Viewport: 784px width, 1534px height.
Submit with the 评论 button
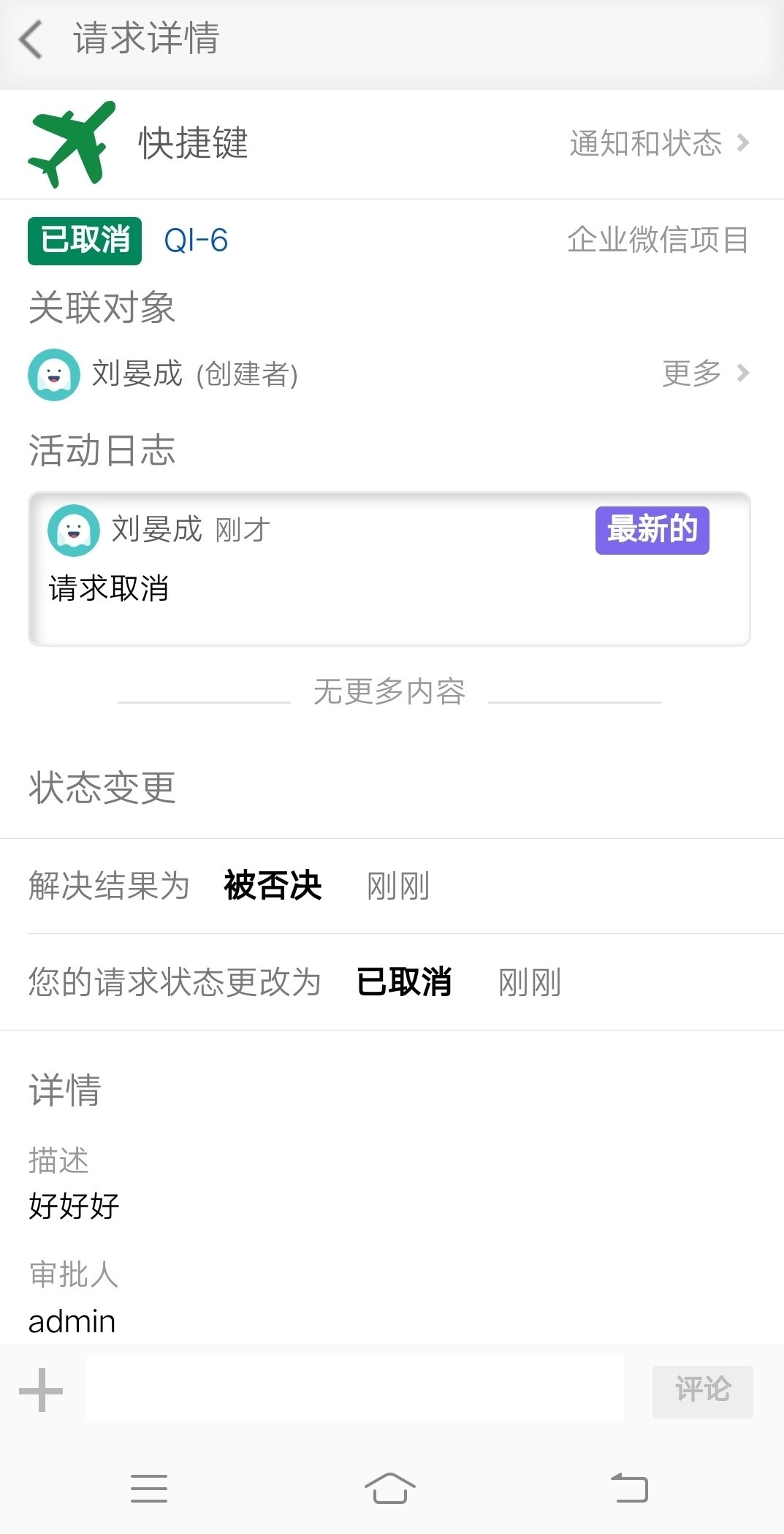coord(701,1391)
